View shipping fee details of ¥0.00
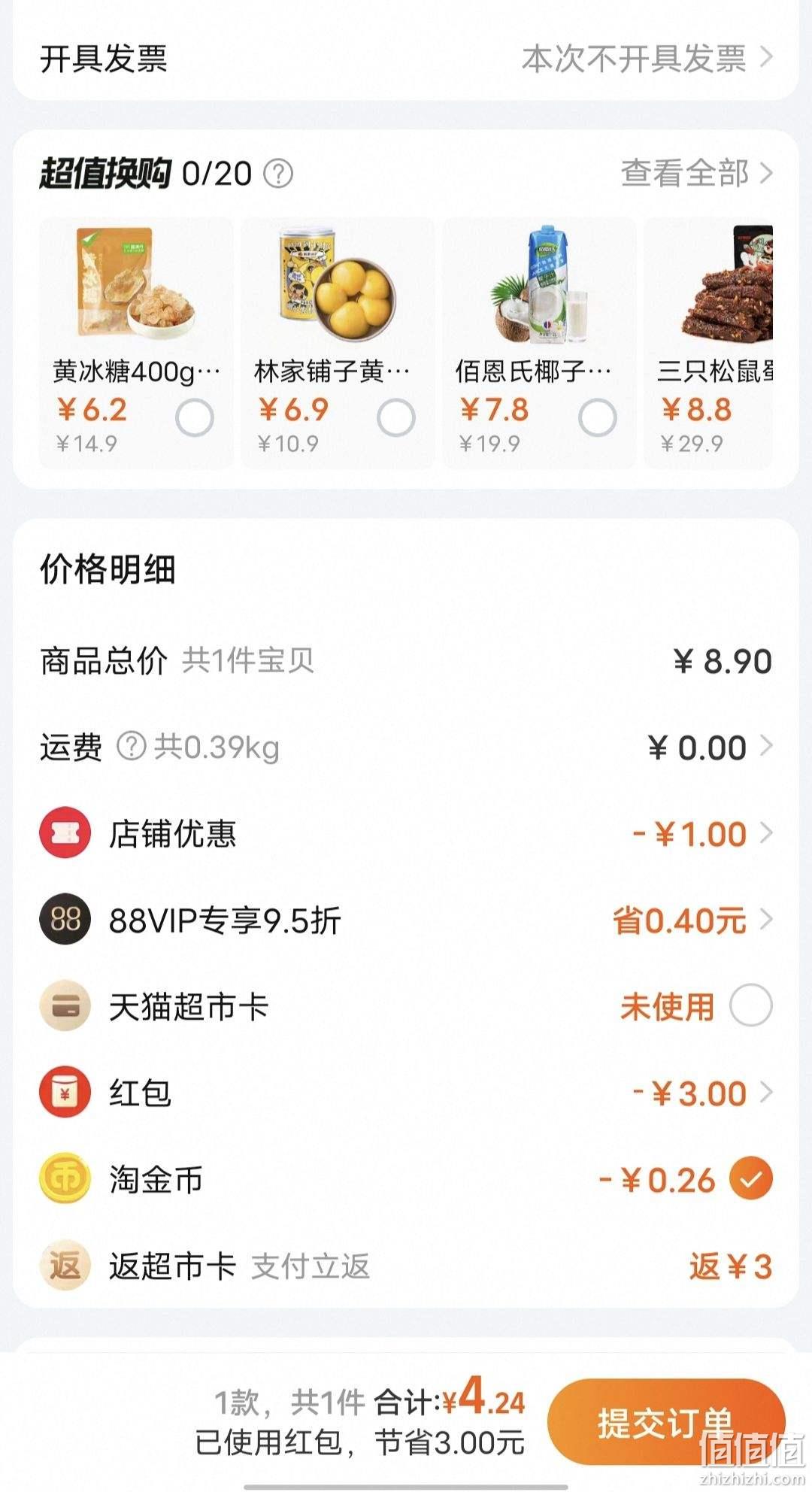Viewport: 812px width, 1492px height. point(710,748)
